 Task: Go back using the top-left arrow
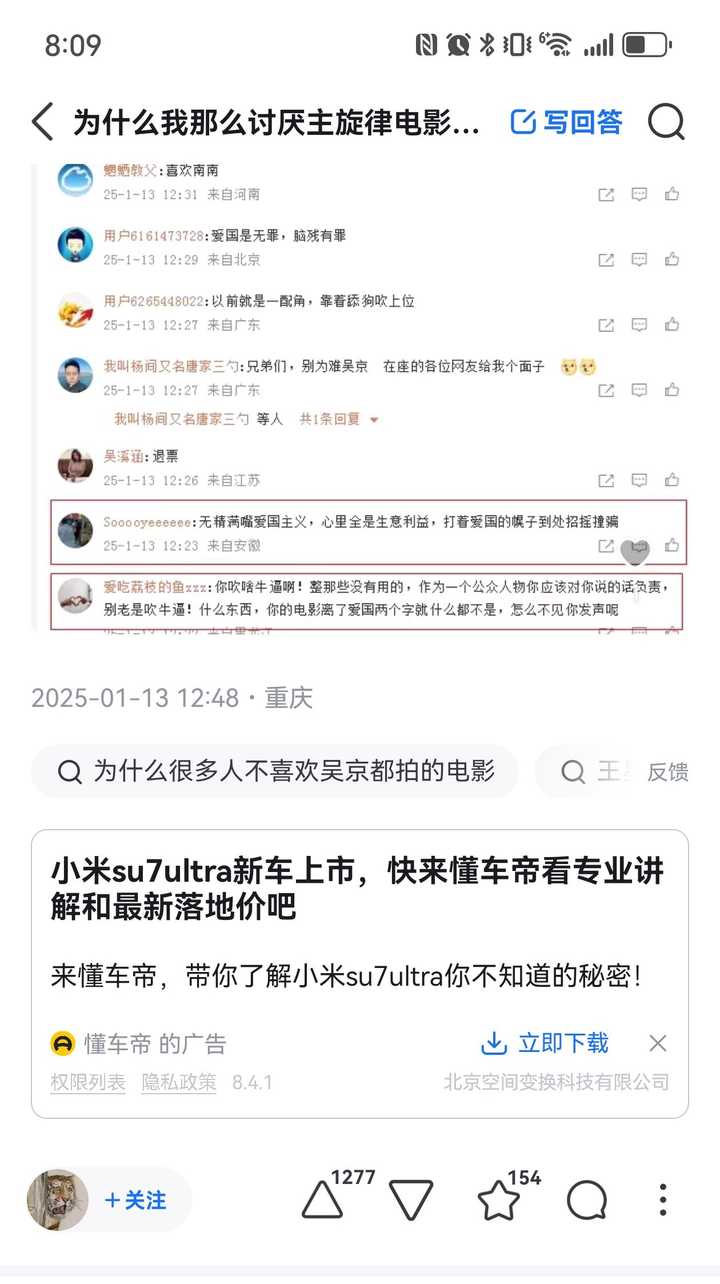[42, 122]
